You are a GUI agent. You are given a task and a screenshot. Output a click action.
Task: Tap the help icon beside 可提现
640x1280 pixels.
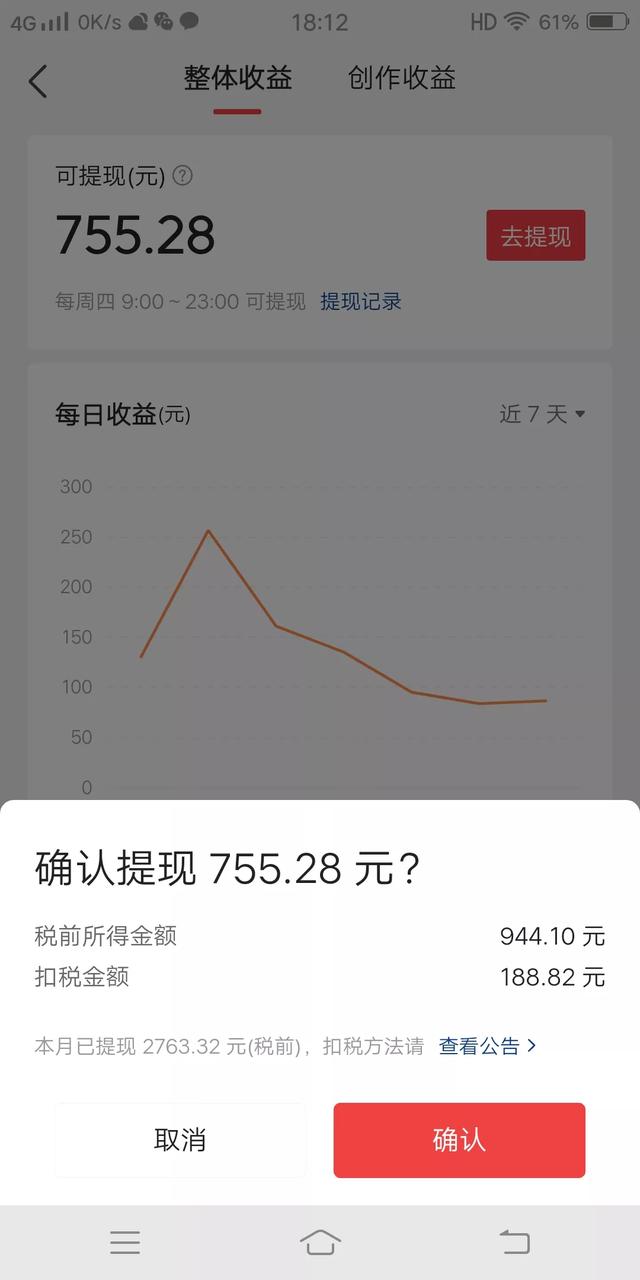(182, 176)
